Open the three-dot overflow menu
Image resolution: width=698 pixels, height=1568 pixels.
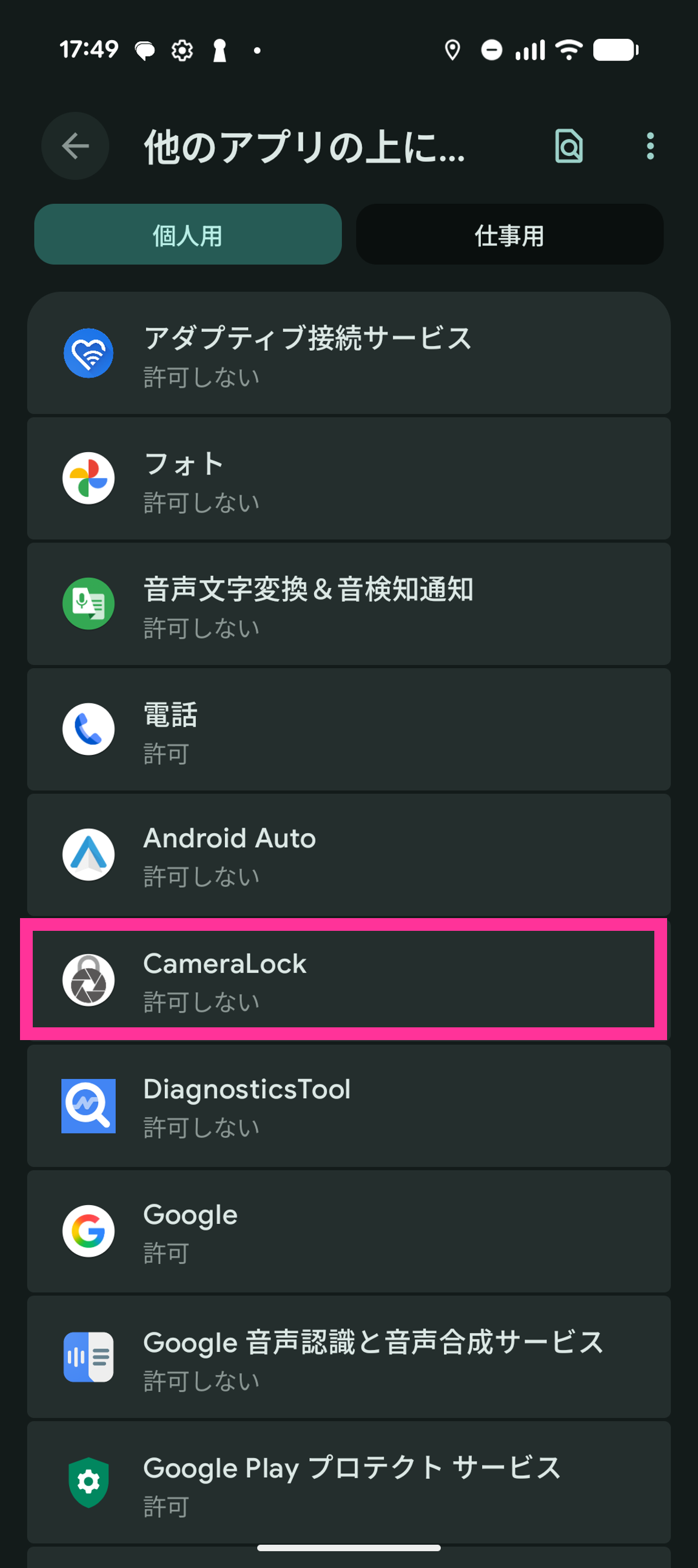(650, 146)
